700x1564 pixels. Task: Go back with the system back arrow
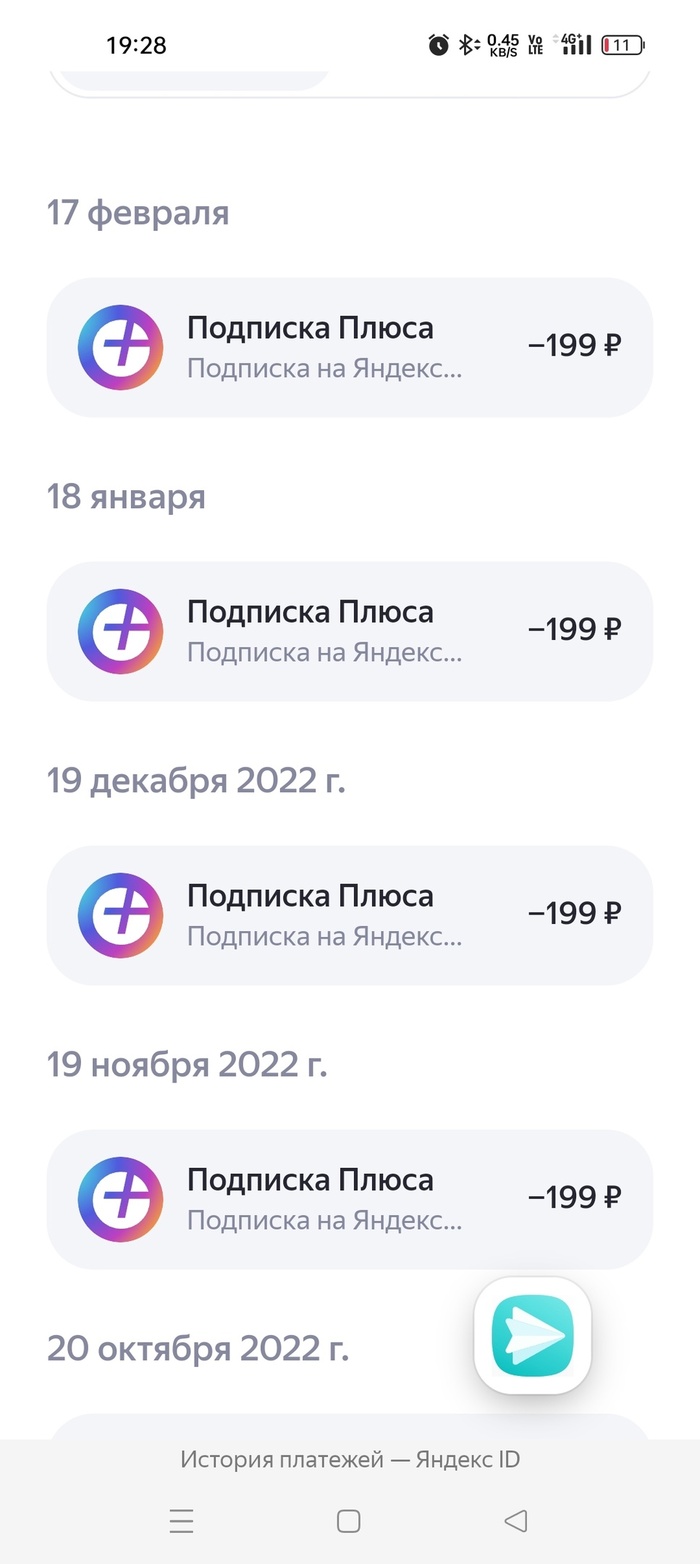[x=515, y=1522]
